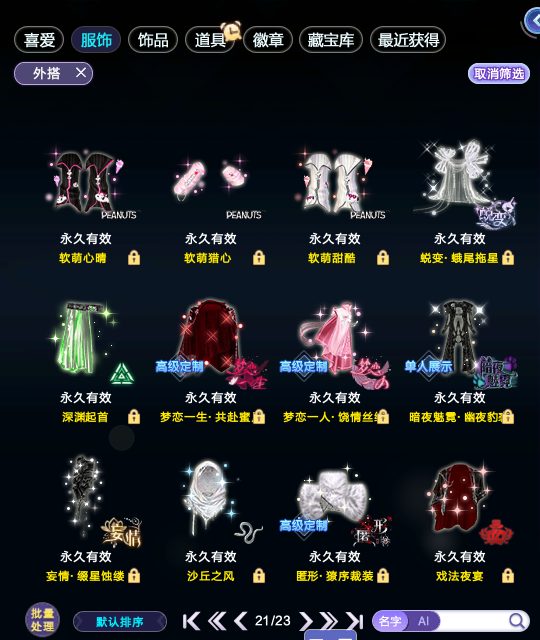The image size is (540, 640).
Task: Open the 默认排序 sort dropdown
Action: [x=120, y=622]
